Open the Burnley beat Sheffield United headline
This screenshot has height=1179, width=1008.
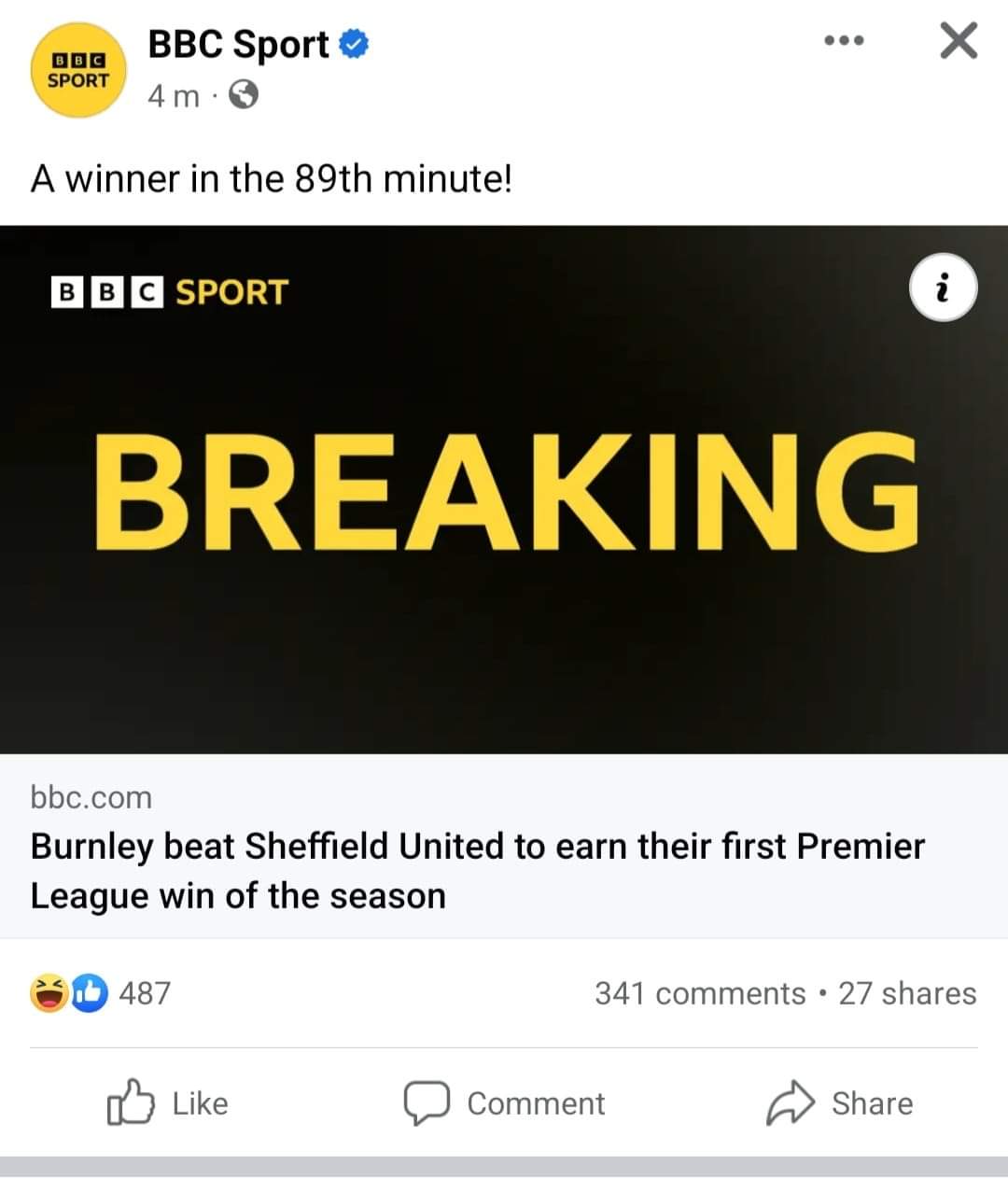(x=476, y=870)
